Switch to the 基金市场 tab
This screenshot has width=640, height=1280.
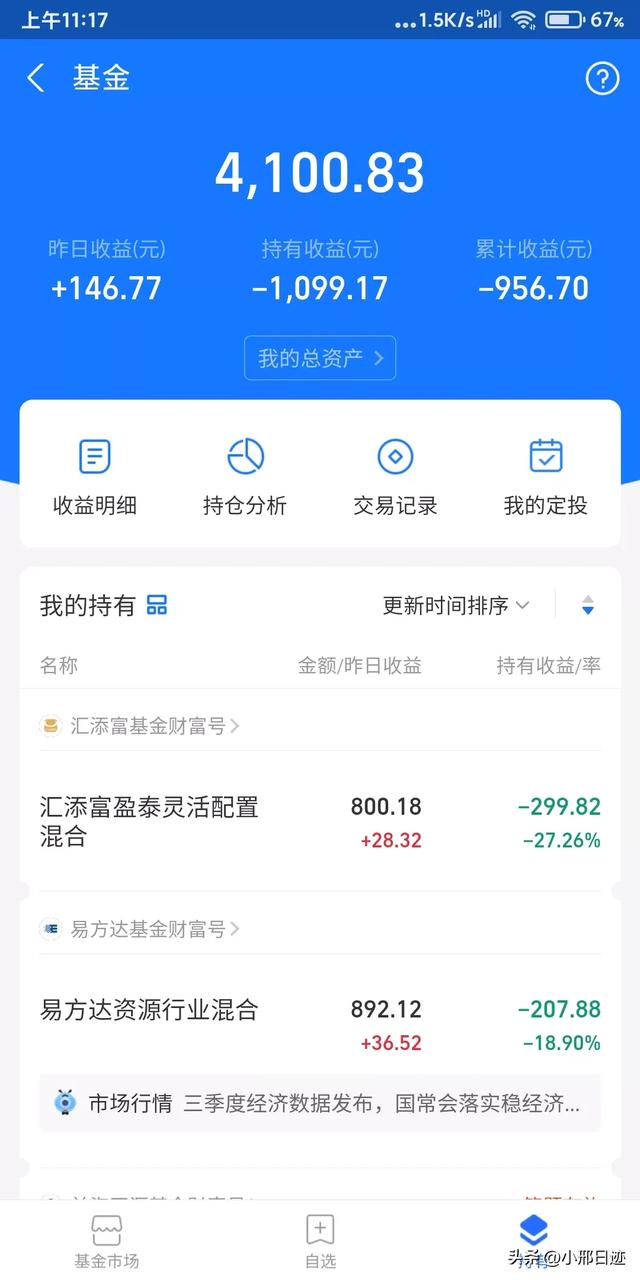tap(106, 1241)
